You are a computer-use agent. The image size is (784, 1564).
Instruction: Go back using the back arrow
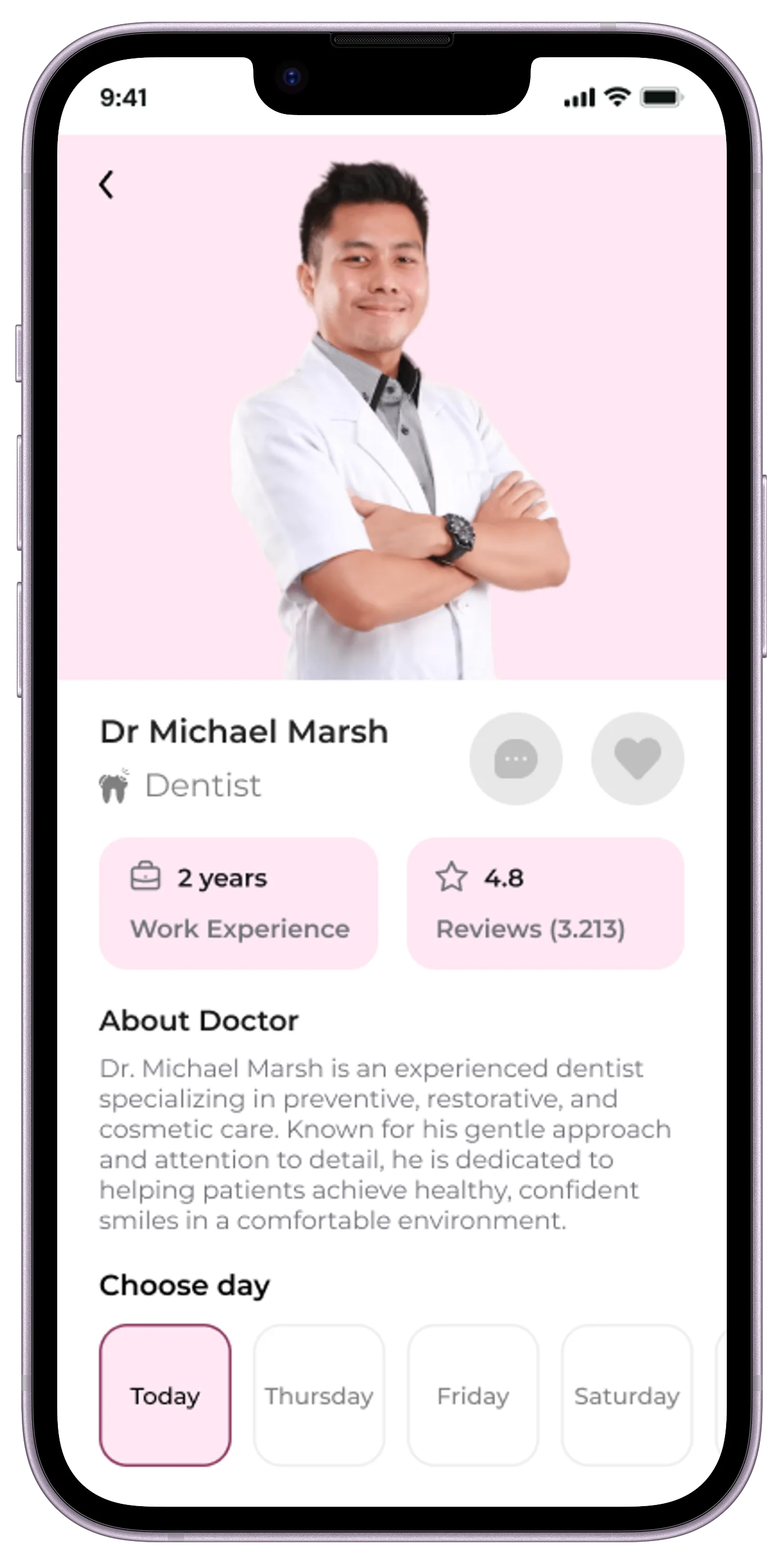[107, 184]
